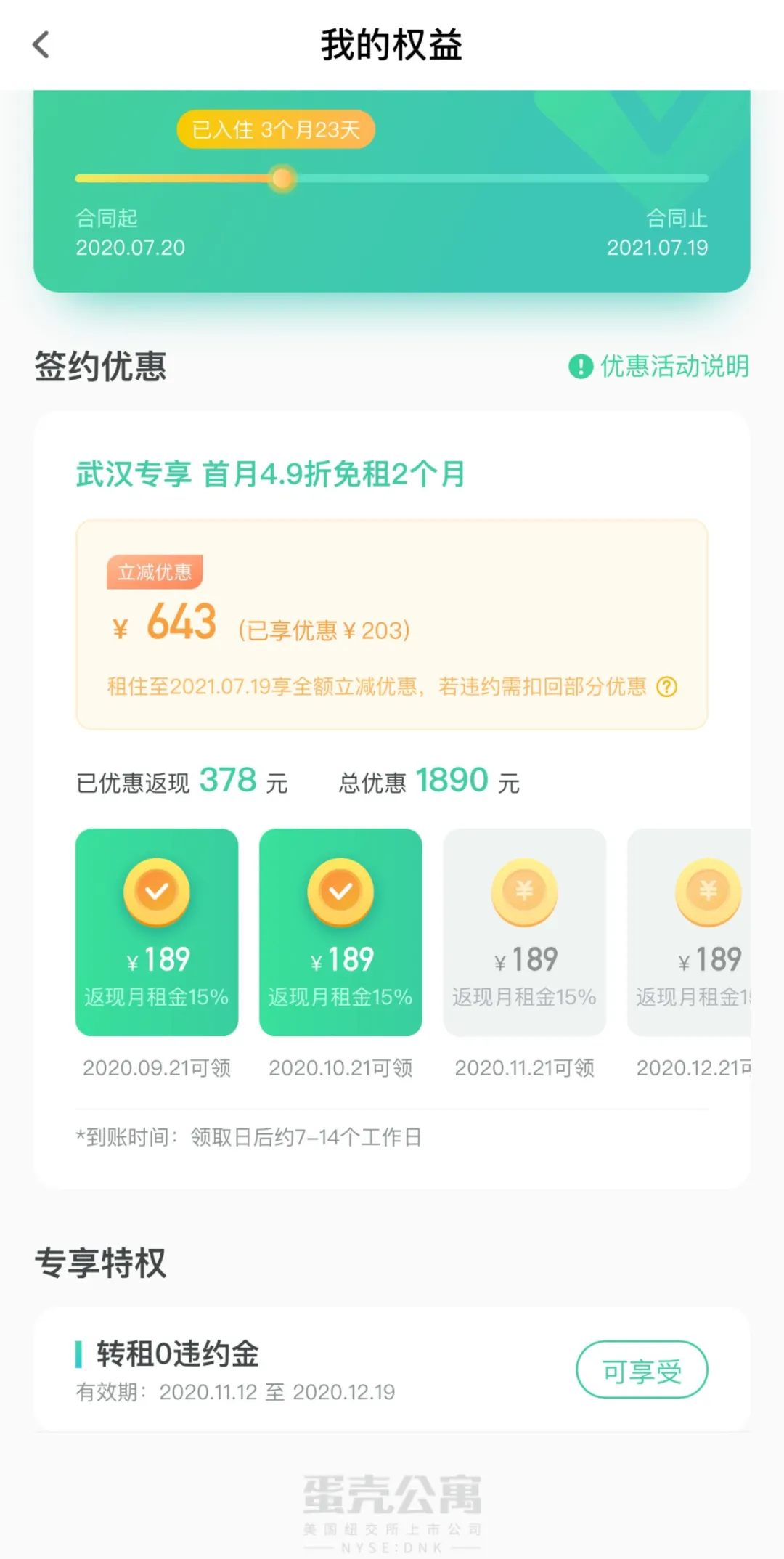Tap the question mark help icon

click(666, 687)
